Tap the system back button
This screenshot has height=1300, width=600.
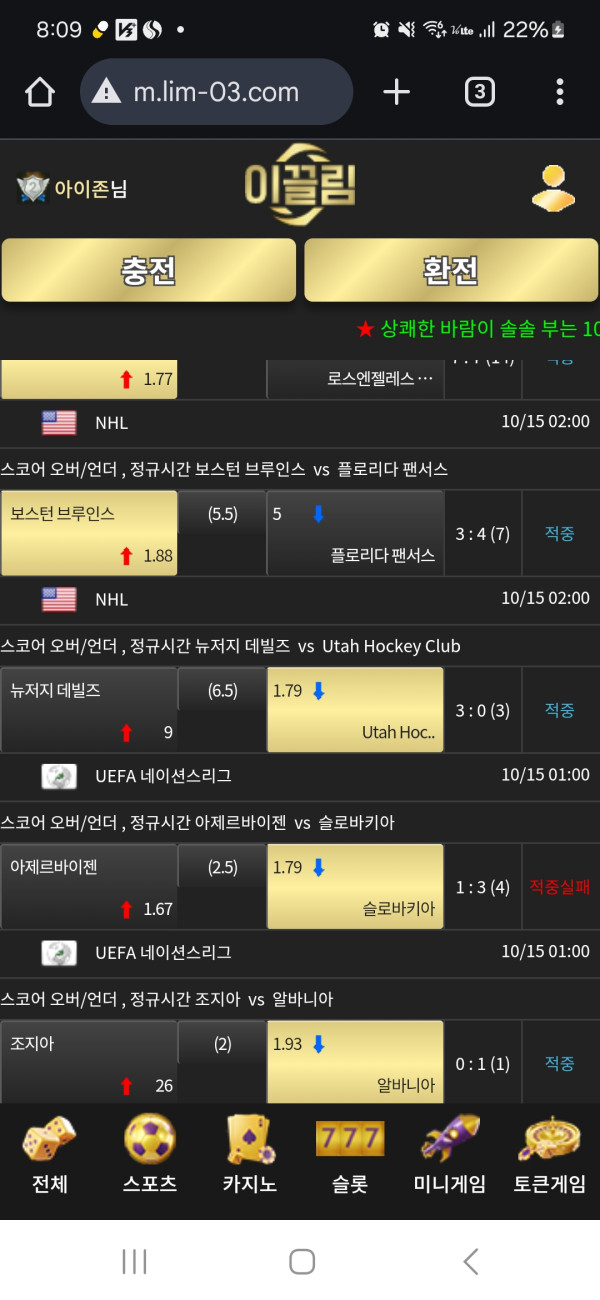(x=471, y=1261)
